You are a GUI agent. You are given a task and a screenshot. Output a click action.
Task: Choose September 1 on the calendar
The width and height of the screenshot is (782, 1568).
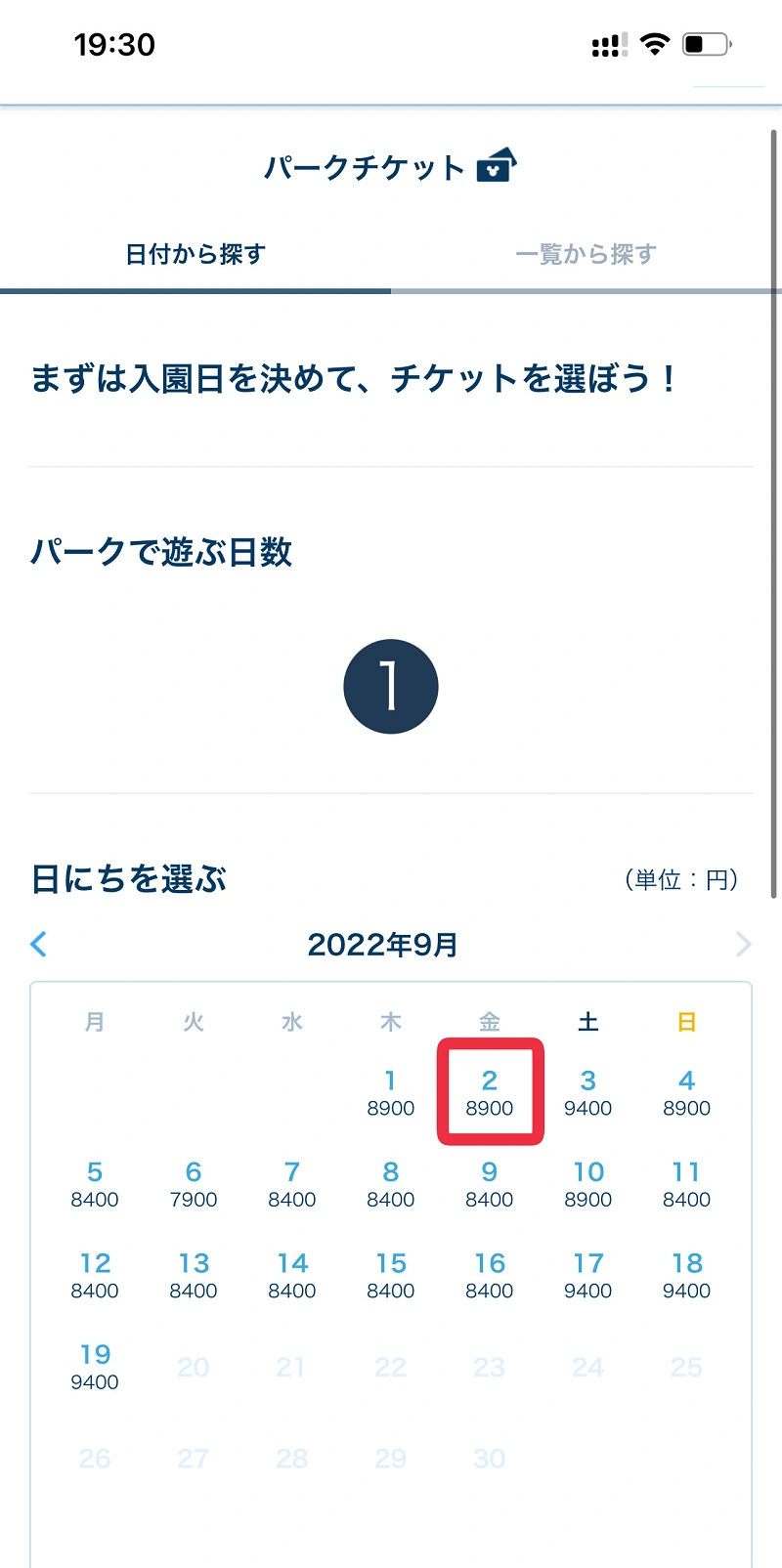click(x=390, y=1092)
